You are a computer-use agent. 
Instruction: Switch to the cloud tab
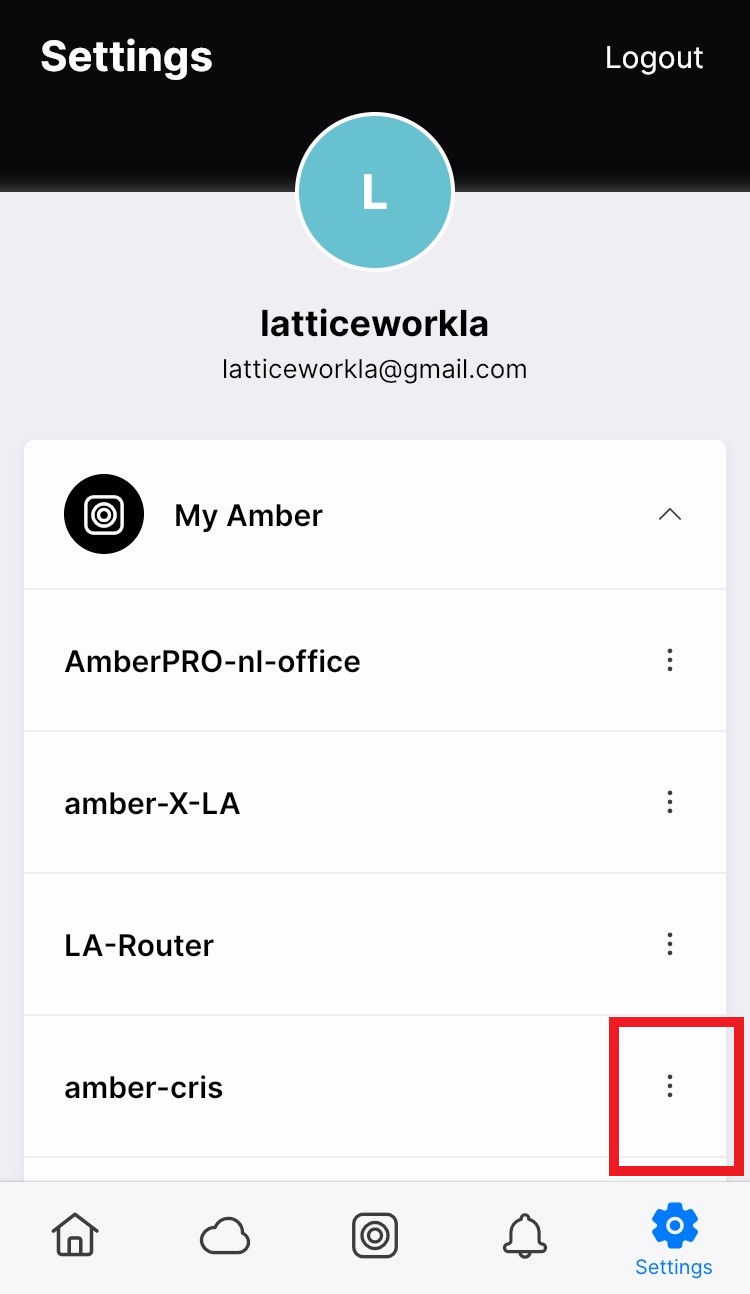pyautogui.click(x=225, y=1237)
